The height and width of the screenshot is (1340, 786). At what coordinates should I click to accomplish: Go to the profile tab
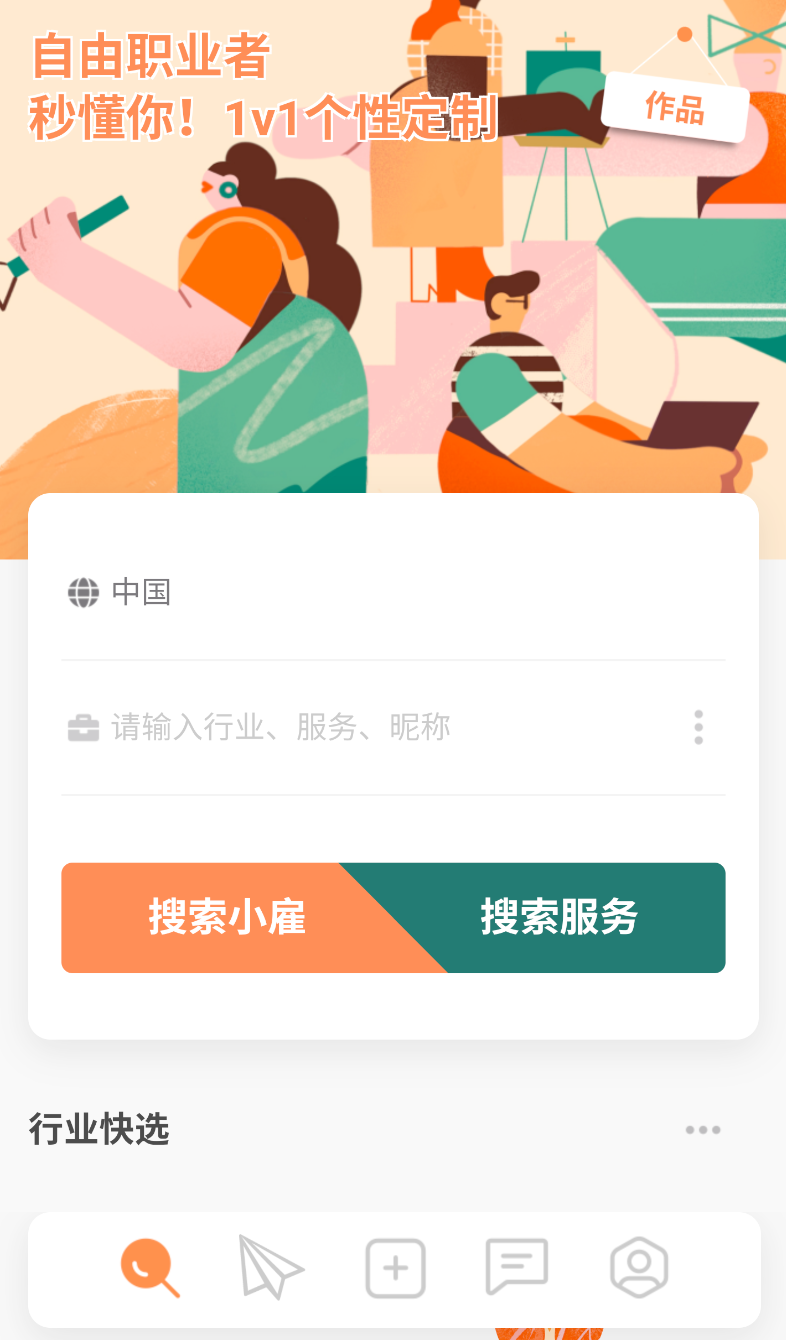point(638,1267)
